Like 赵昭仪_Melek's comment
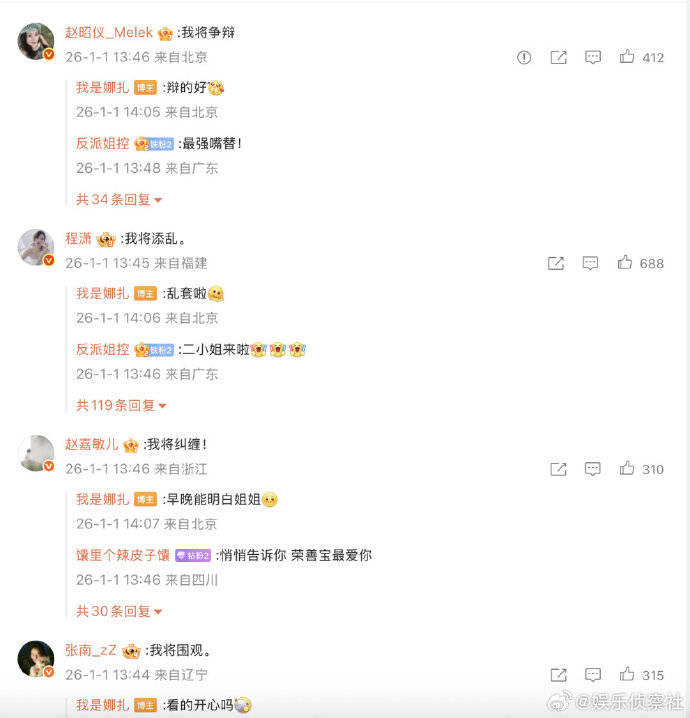Image resolution: width=690 pixels, height=718 pixels. pyautogui.click(x=627, y=57)
